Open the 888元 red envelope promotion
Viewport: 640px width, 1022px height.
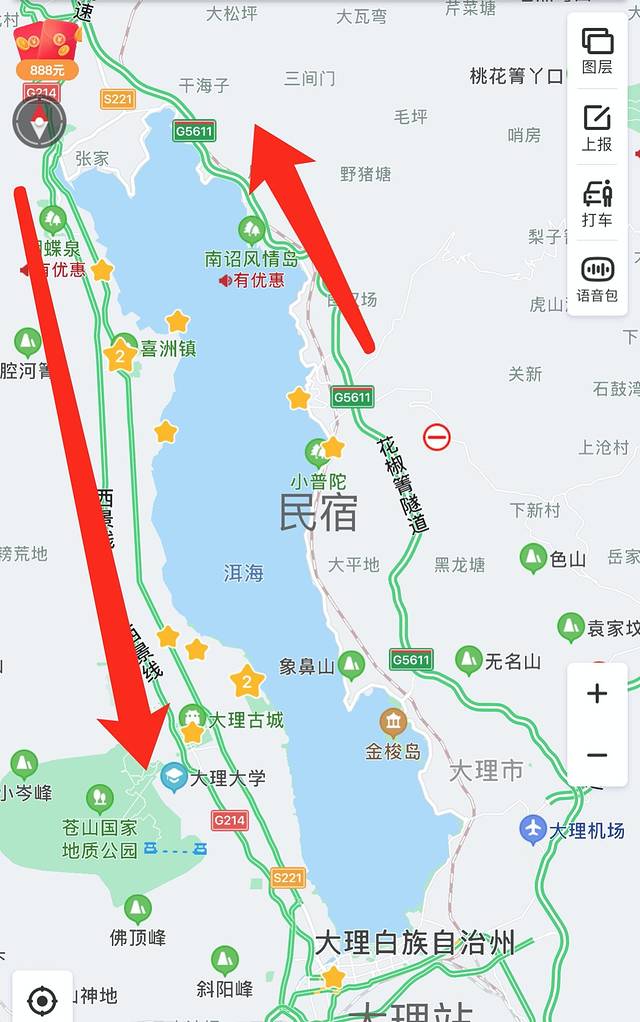coord(46,52)
